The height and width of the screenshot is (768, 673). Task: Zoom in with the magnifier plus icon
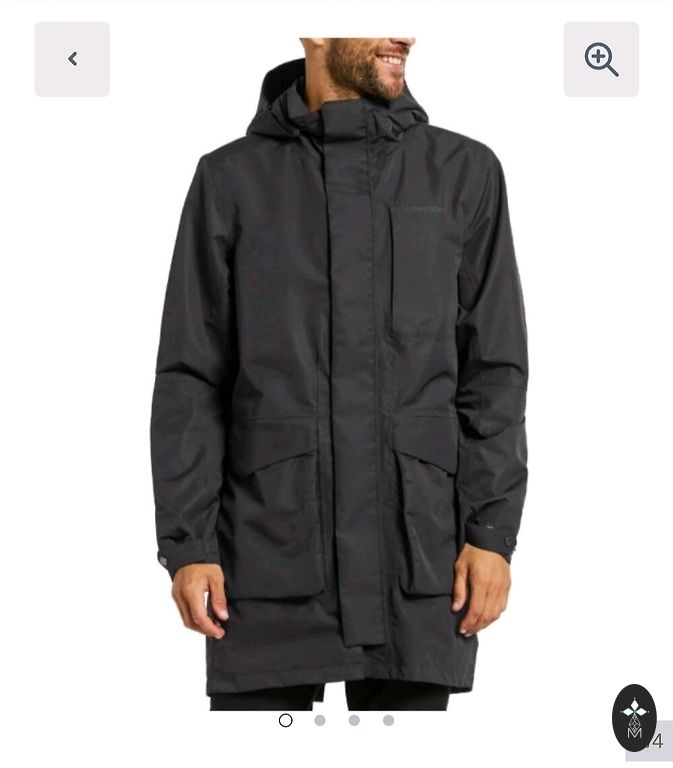pos(601,60)
